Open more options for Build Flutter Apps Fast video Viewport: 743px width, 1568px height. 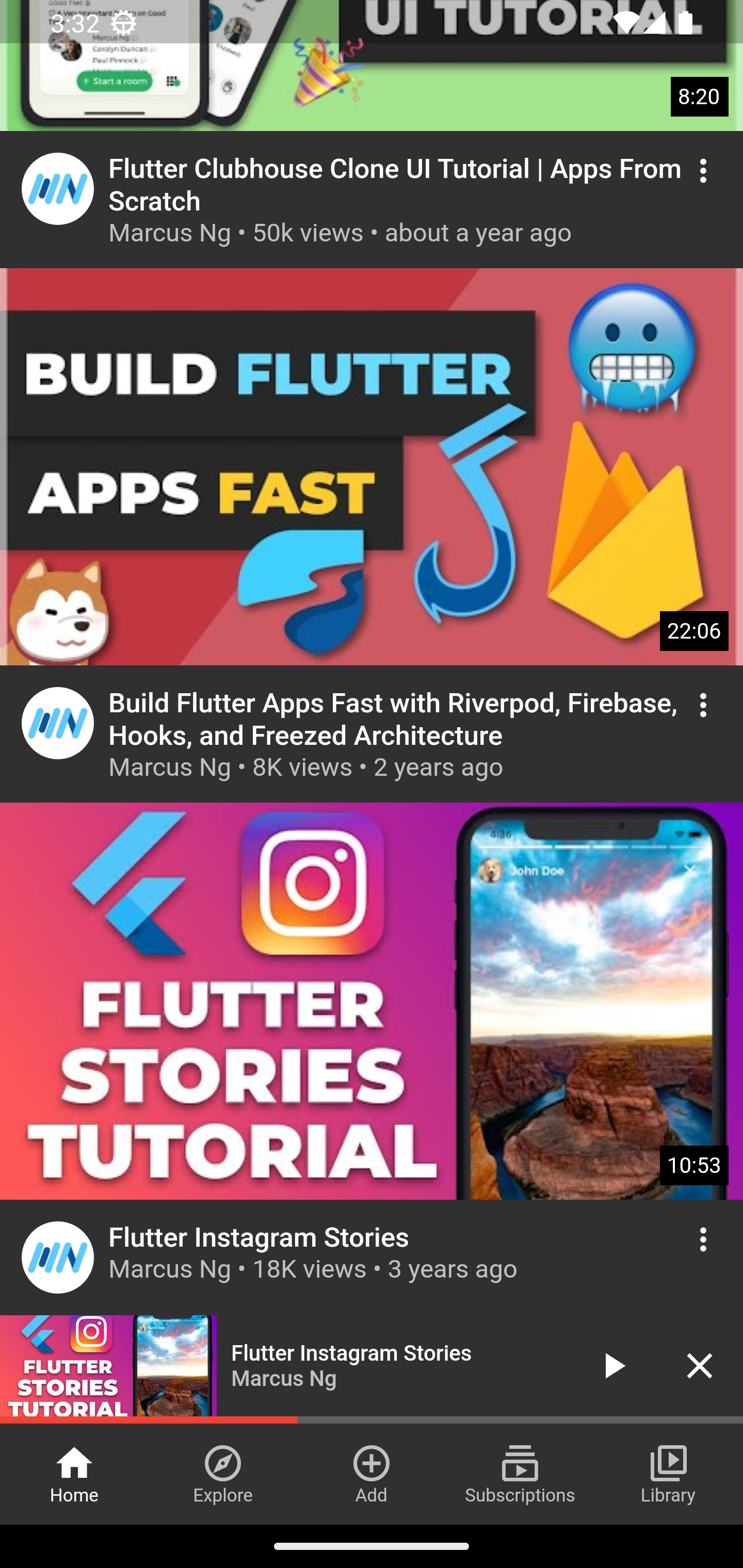703,706
